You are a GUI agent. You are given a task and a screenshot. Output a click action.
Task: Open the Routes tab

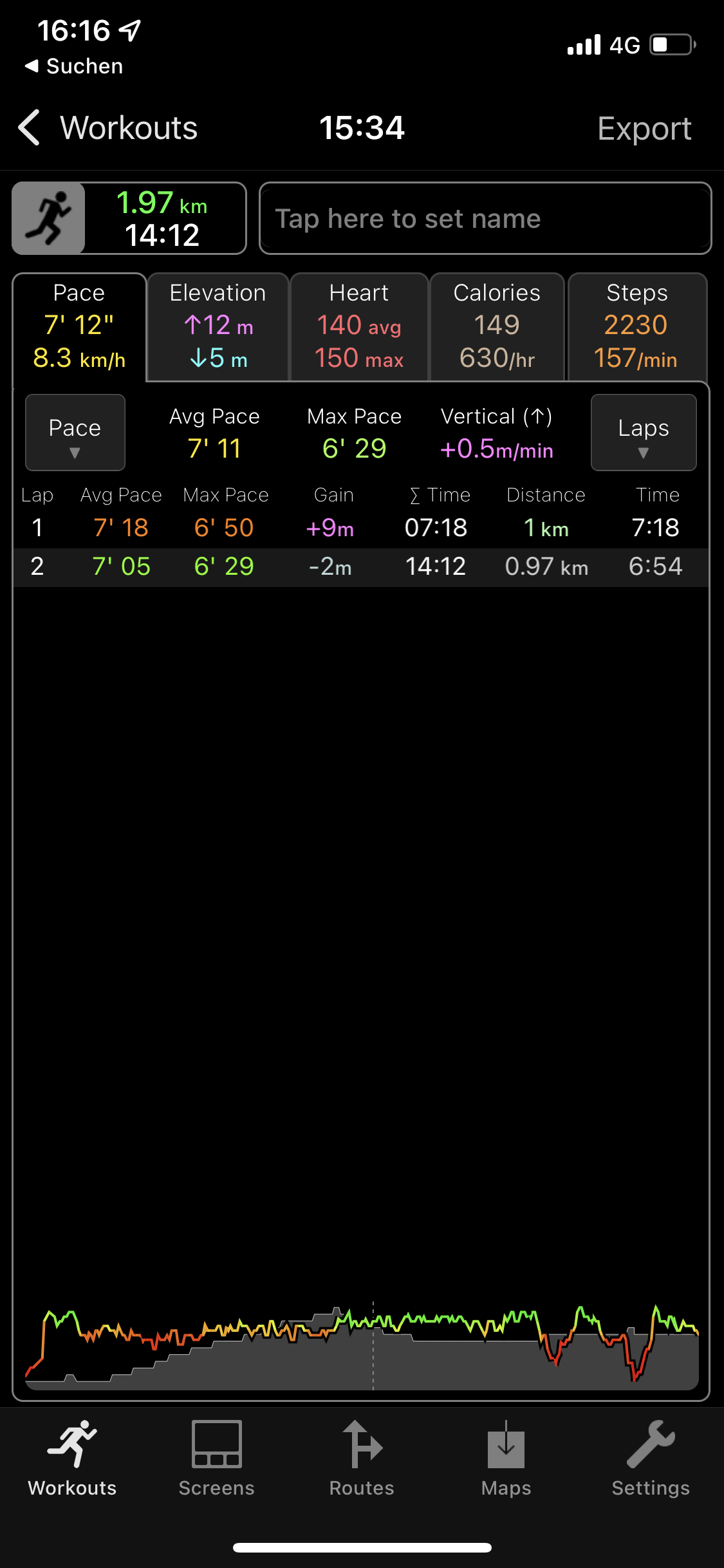361,1459
